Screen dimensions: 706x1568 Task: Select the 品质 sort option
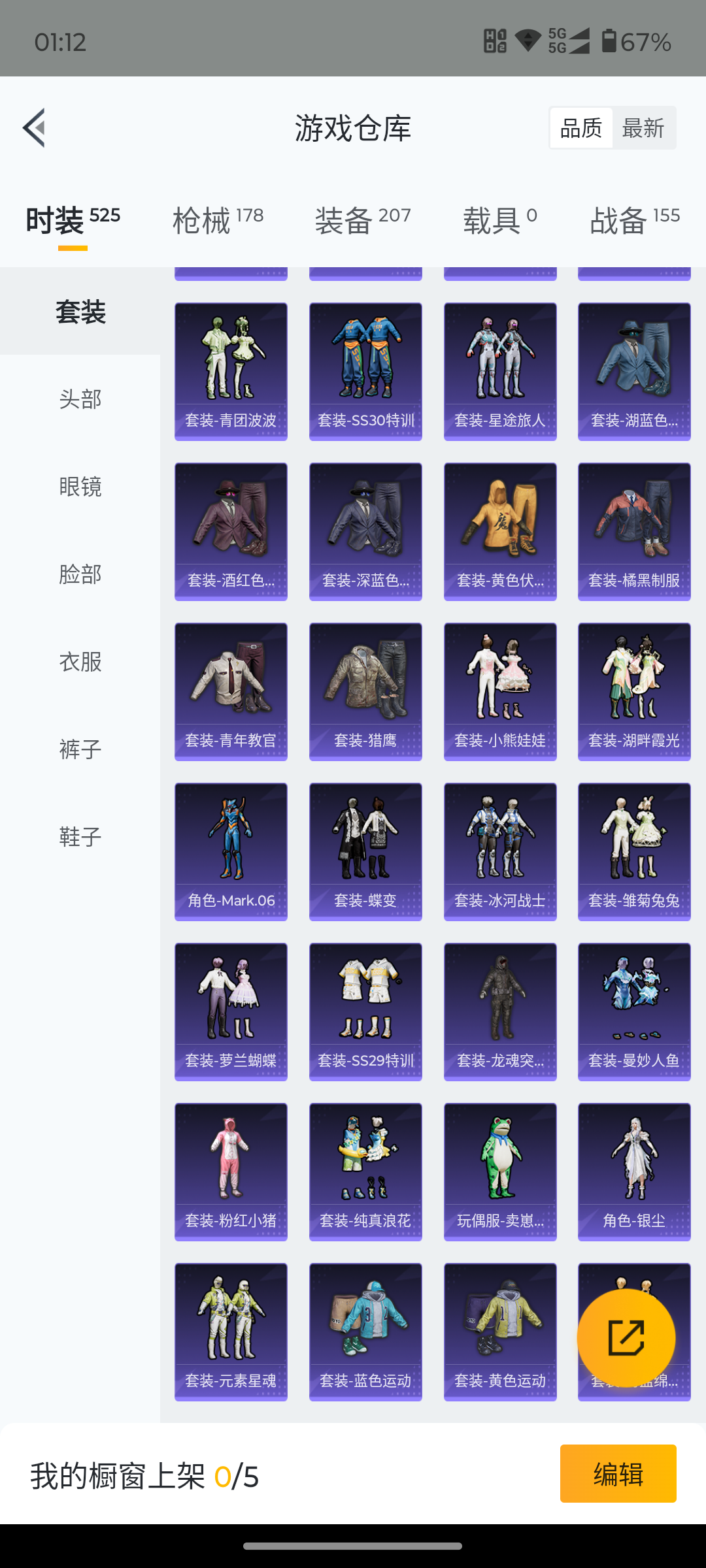[581, 127]
